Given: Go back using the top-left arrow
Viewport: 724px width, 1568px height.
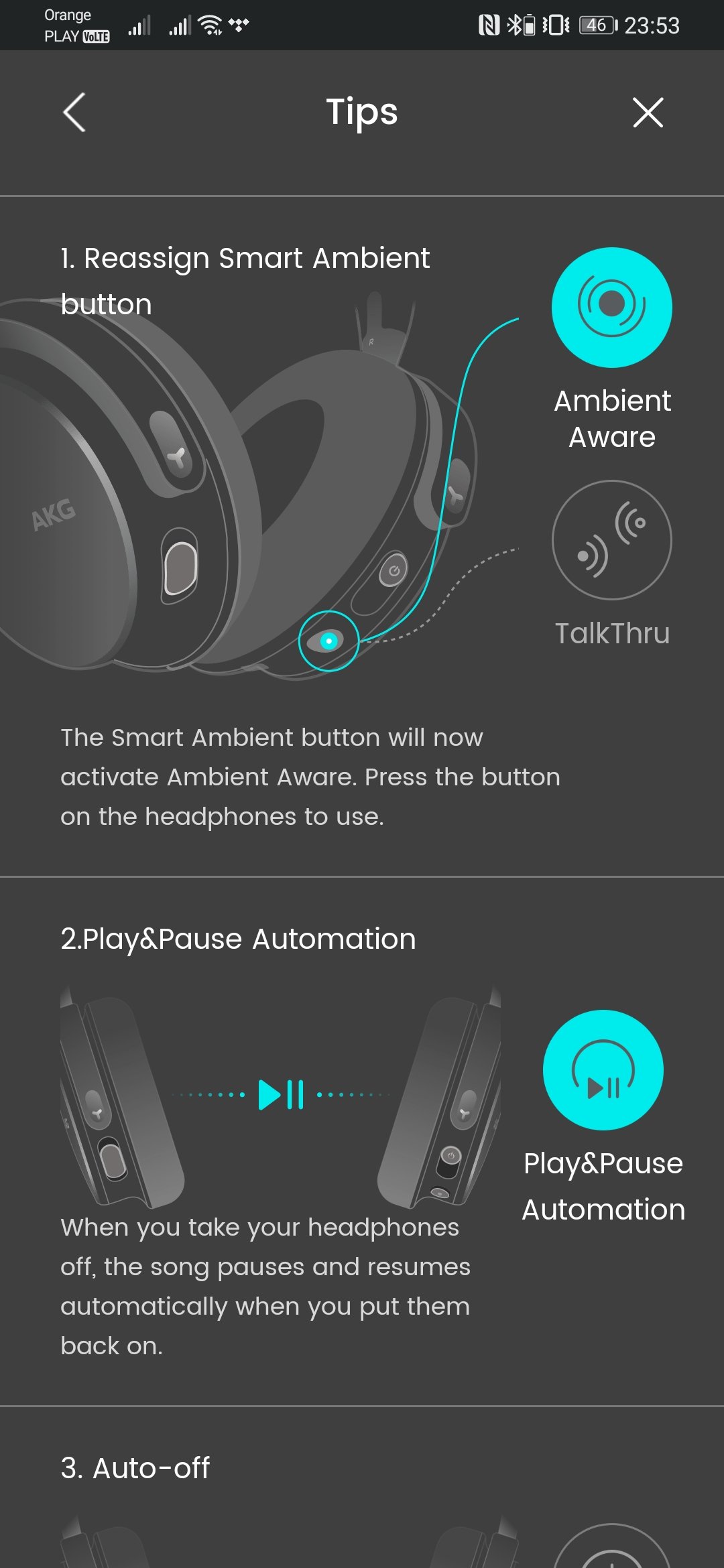Looking at the screenshot, I should pos(74,112).
